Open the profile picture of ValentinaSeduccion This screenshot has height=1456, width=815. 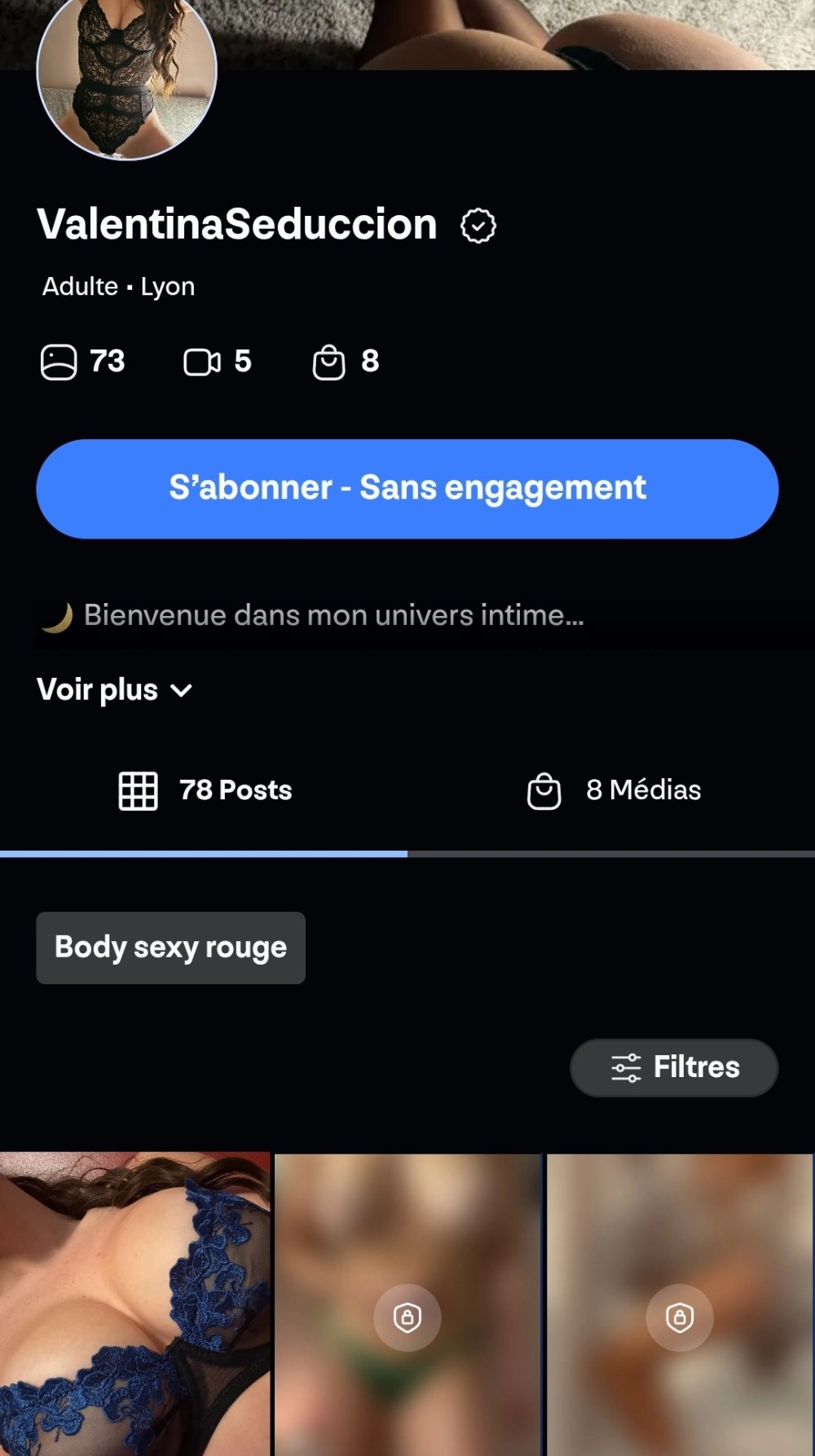tap(127, 72)
